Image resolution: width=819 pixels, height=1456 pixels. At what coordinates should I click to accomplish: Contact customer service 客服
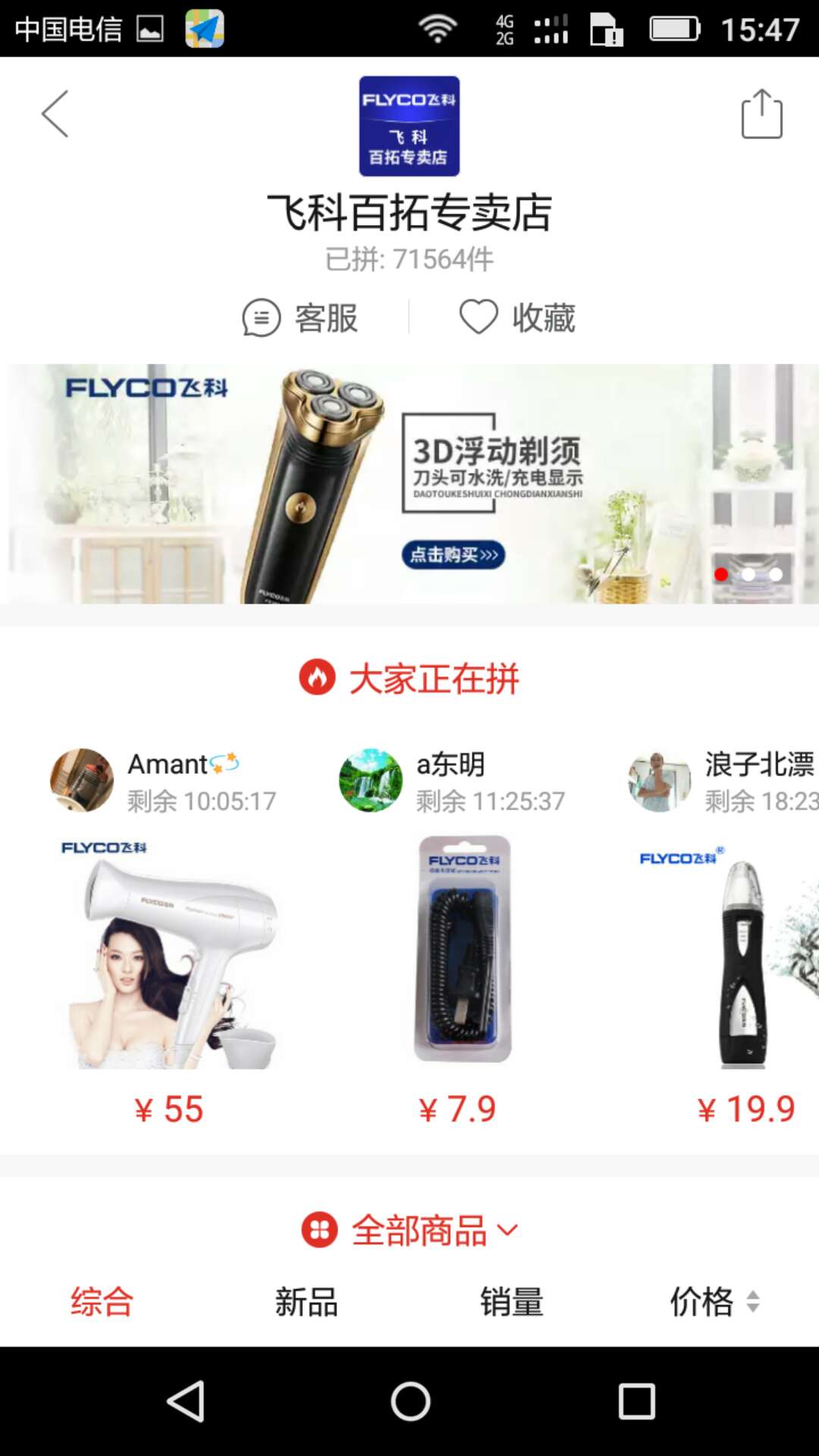301,318
